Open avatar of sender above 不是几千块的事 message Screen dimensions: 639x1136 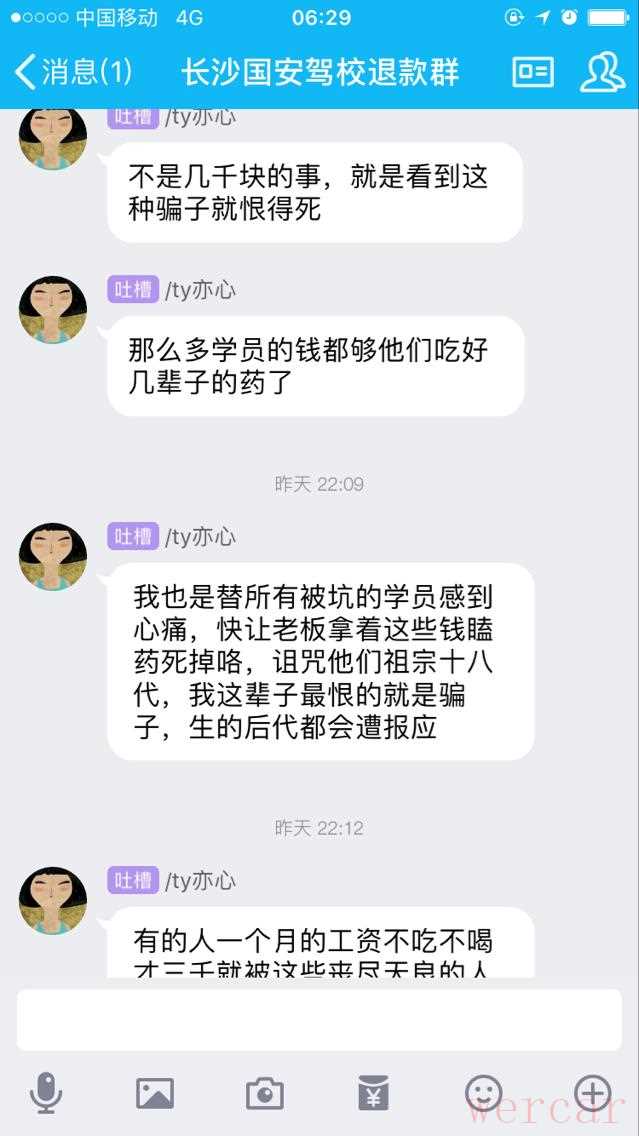point(53,137)
